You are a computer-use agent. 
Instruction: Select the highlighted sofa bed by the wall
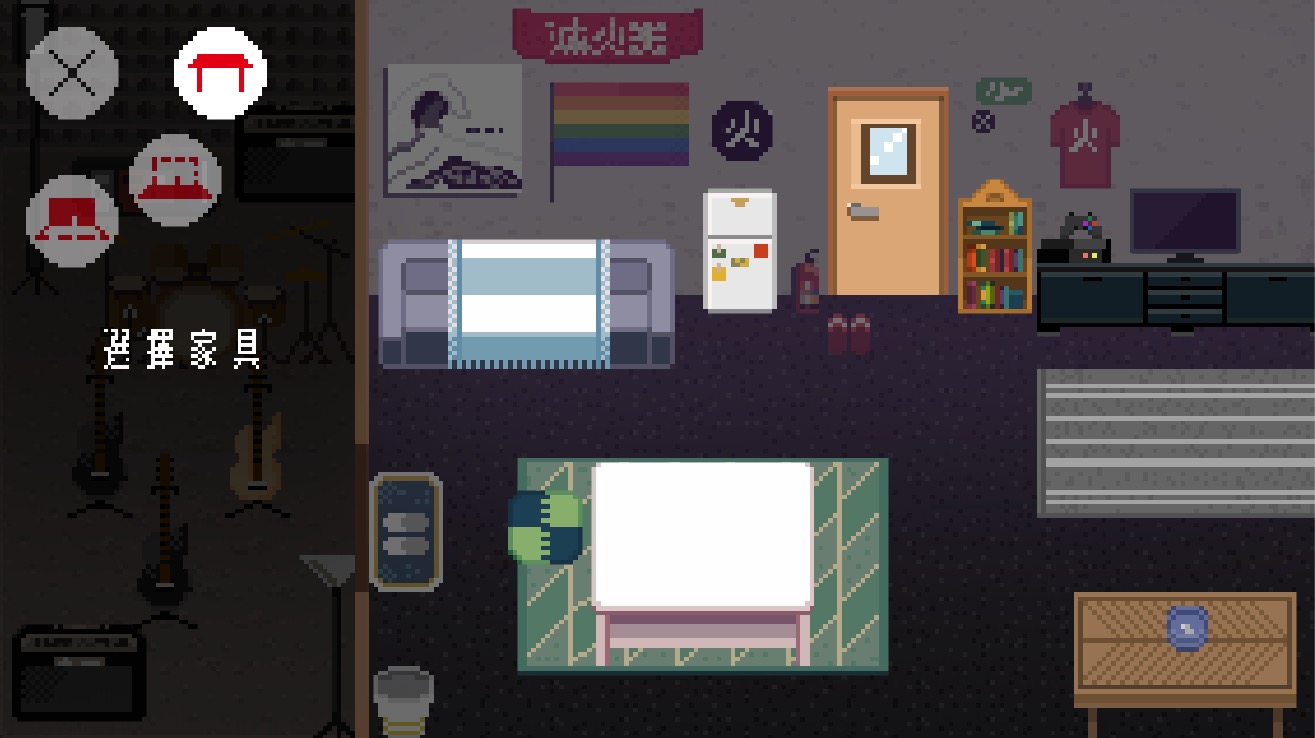point(528,303)
